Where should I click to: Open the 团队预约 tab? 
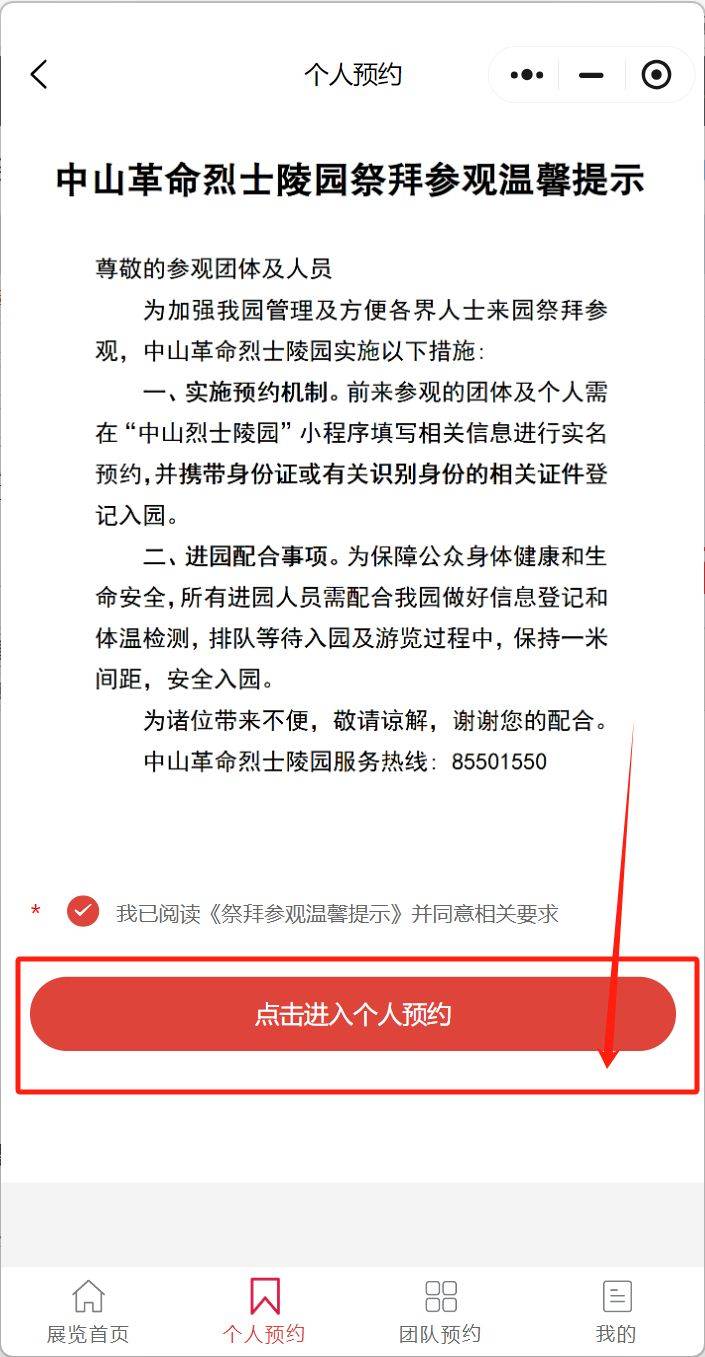[440, 1311]
